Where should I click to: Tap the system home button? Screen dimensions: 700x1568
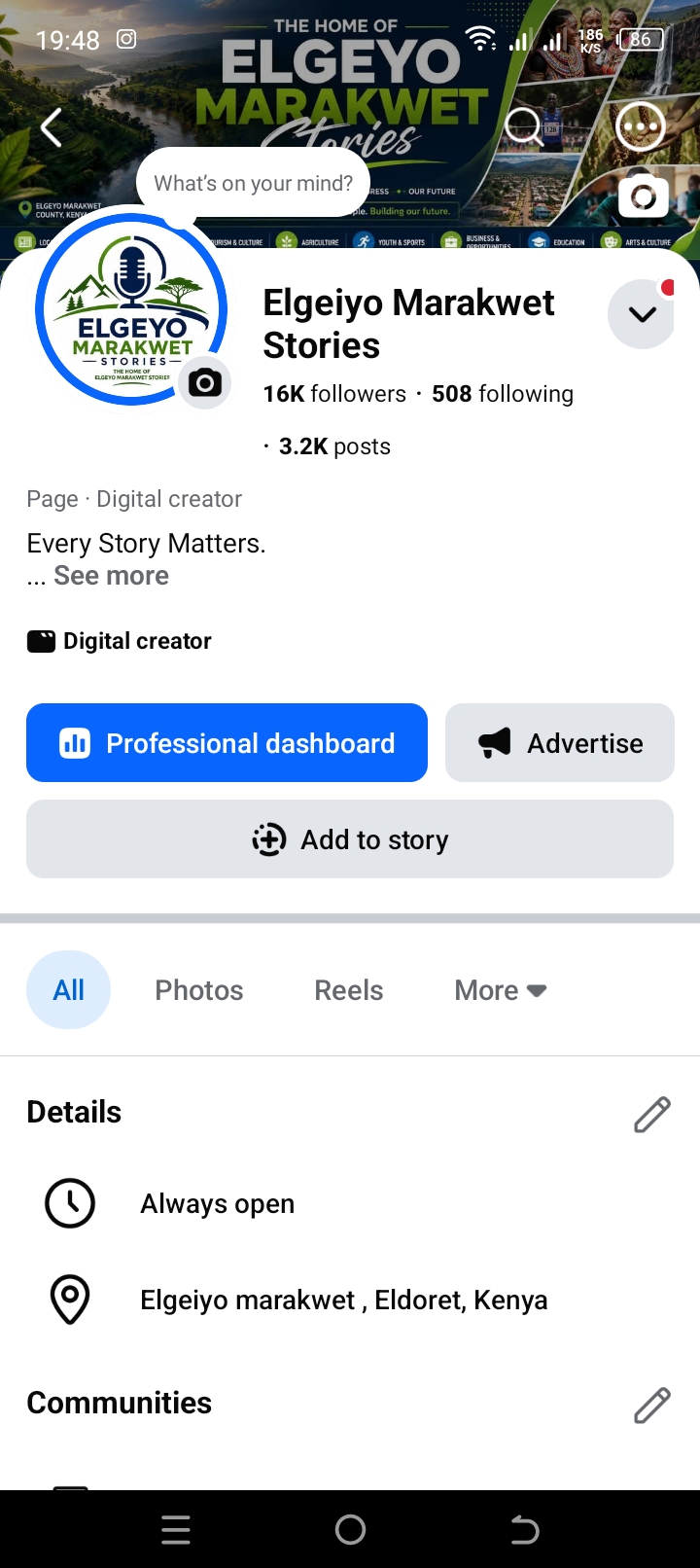coord(350,1530)
